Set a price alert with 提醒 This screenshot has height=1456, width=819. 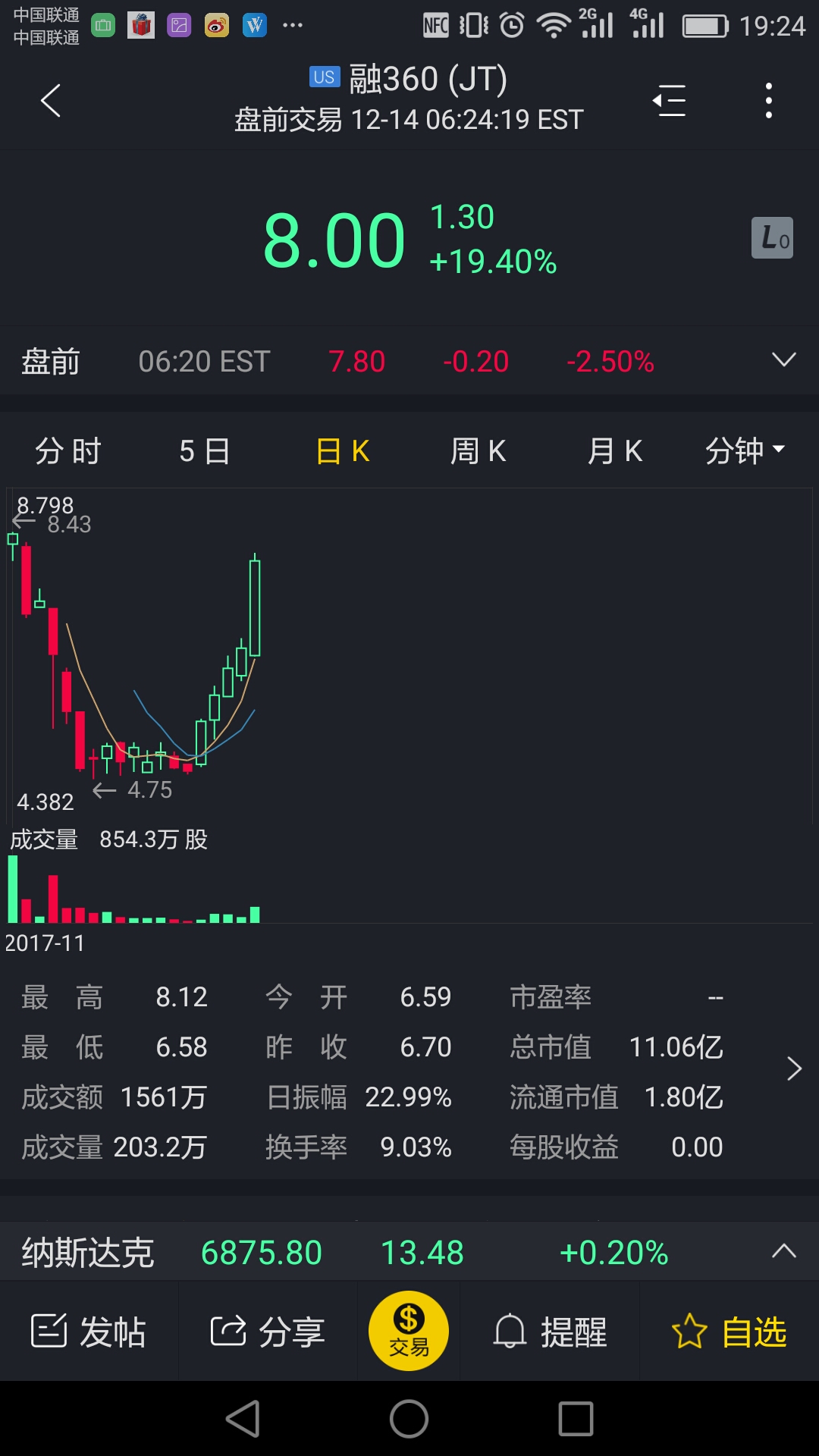pos(551,1332)
